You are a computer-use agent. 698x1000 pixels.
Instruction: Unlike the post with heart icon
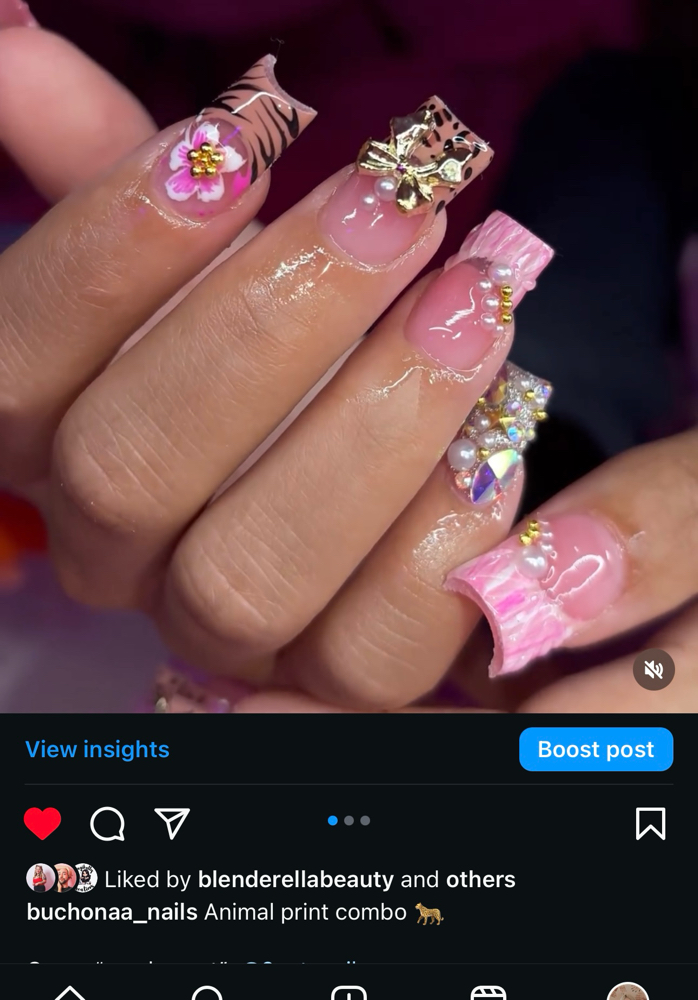click(x=42, y=824)
